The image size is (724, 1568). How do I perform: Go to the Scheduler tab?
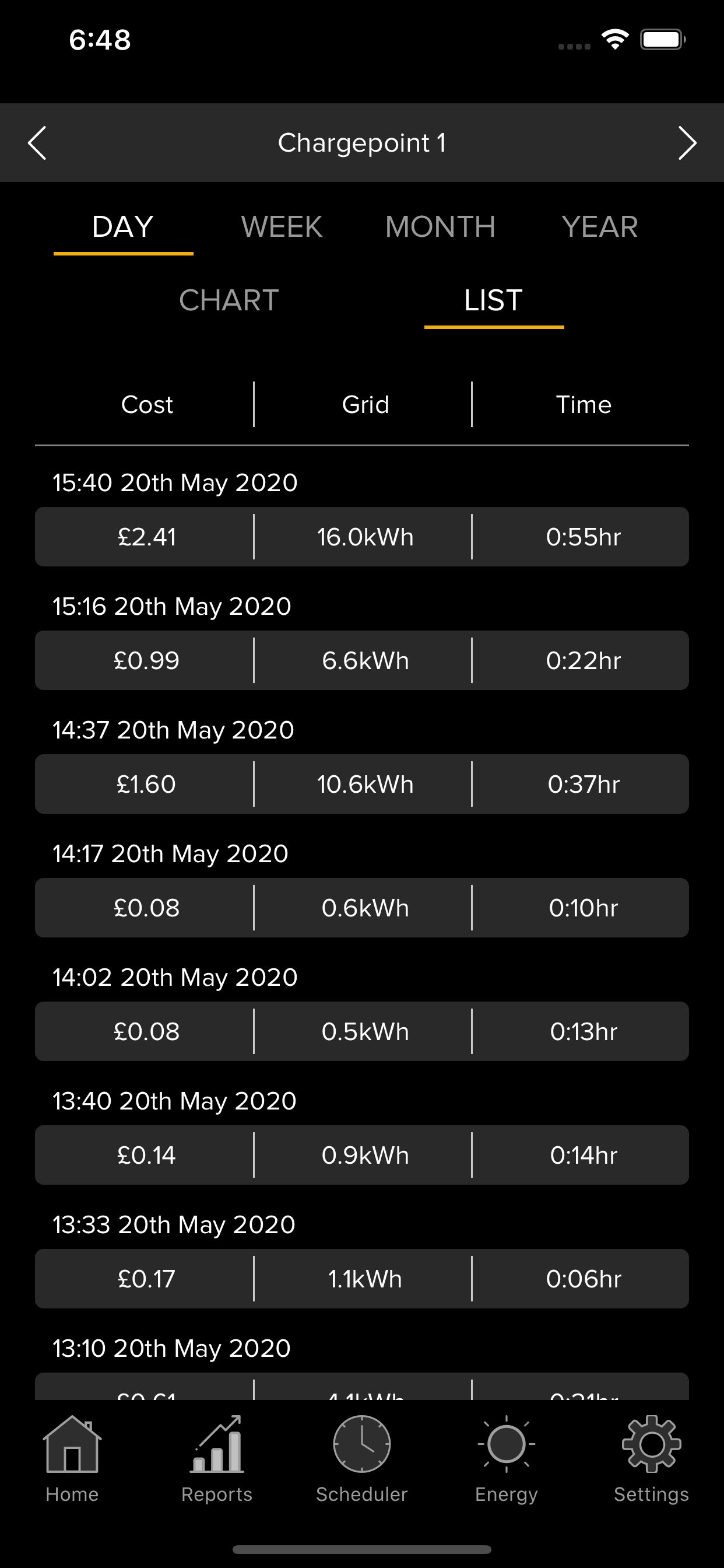(361, 1458)
